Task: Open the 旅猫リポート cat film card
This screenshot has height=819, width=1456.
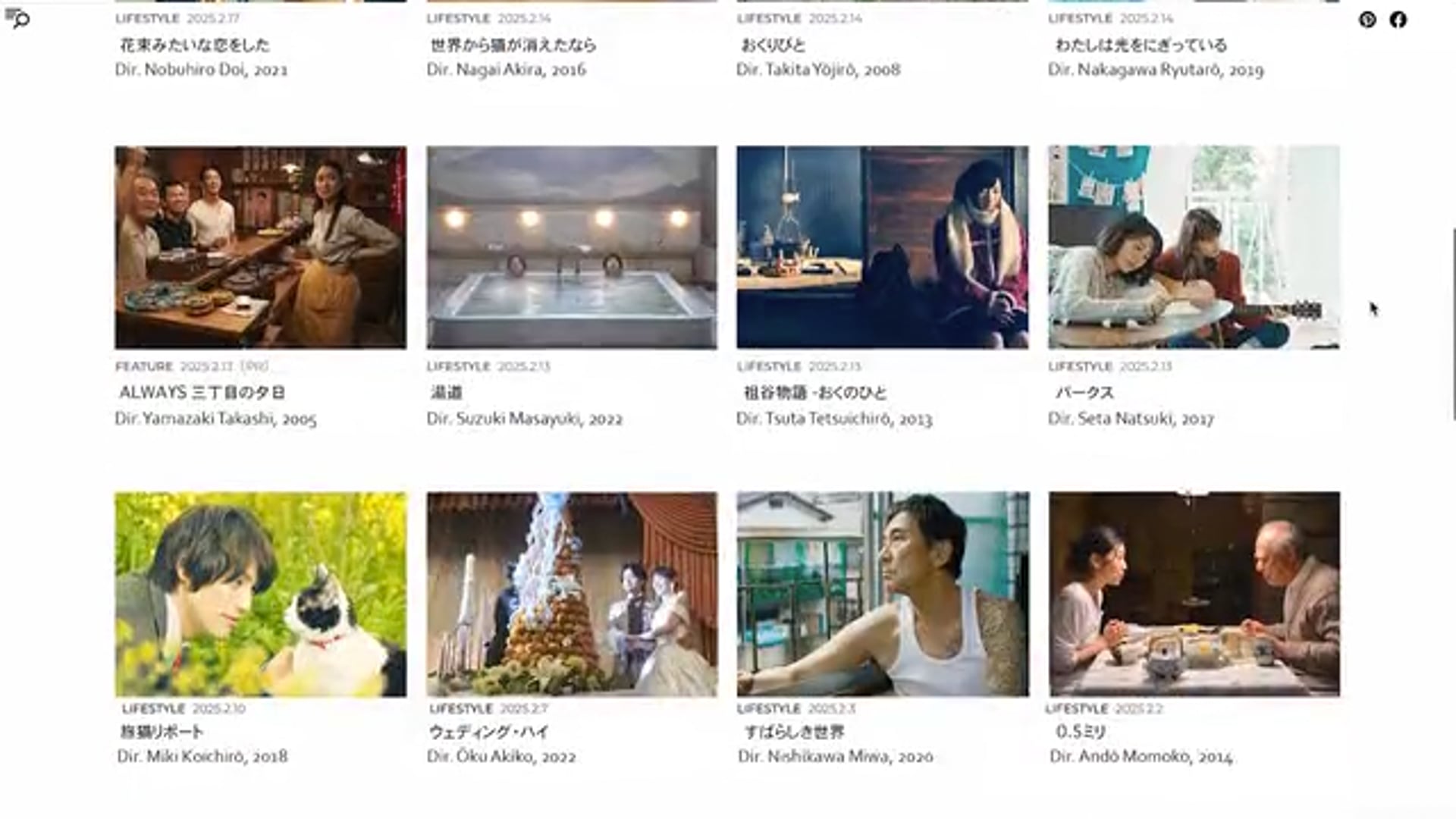Action: pos(260,594)
